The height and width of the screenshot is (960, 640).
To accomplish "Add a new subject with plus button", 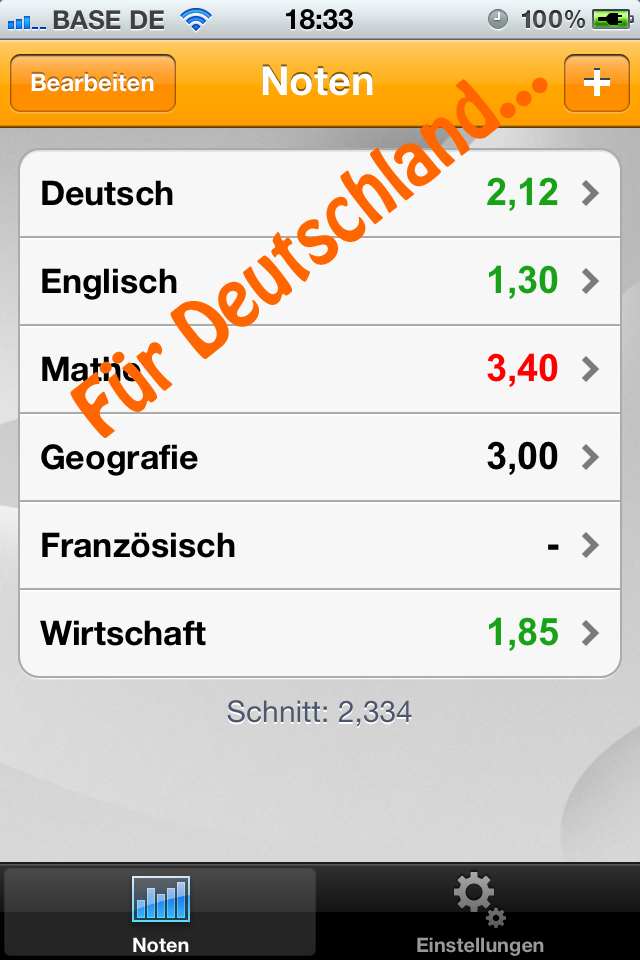I will (596, 83).
